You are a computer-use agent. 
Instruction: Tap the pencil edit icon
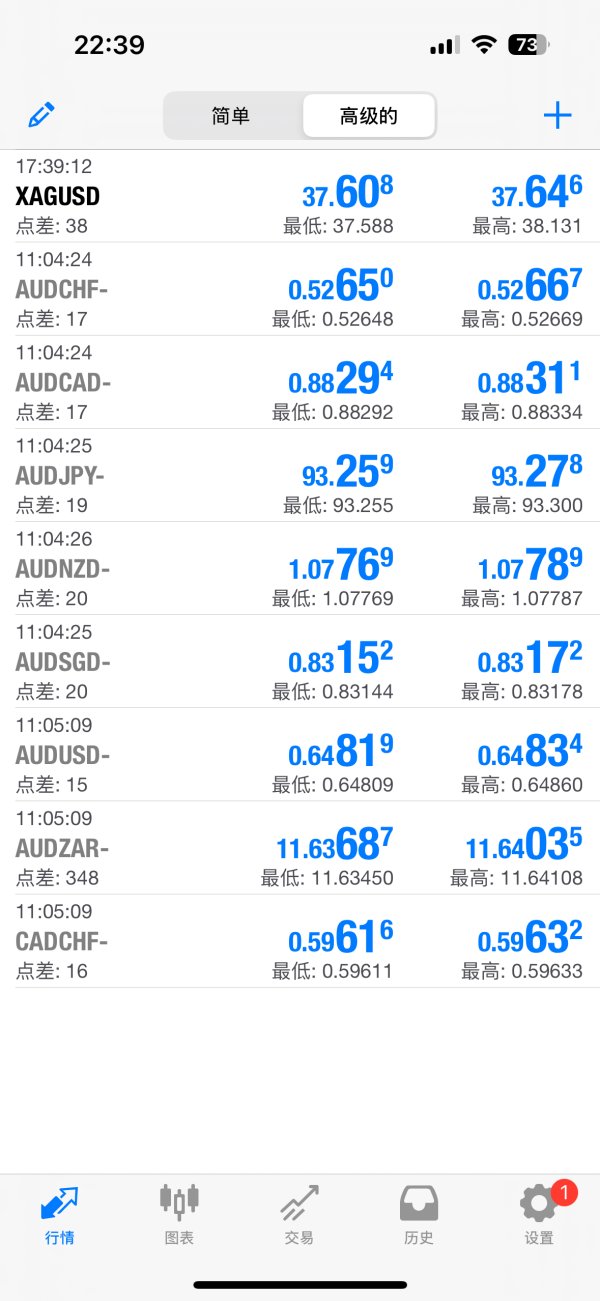pos(41,115)
